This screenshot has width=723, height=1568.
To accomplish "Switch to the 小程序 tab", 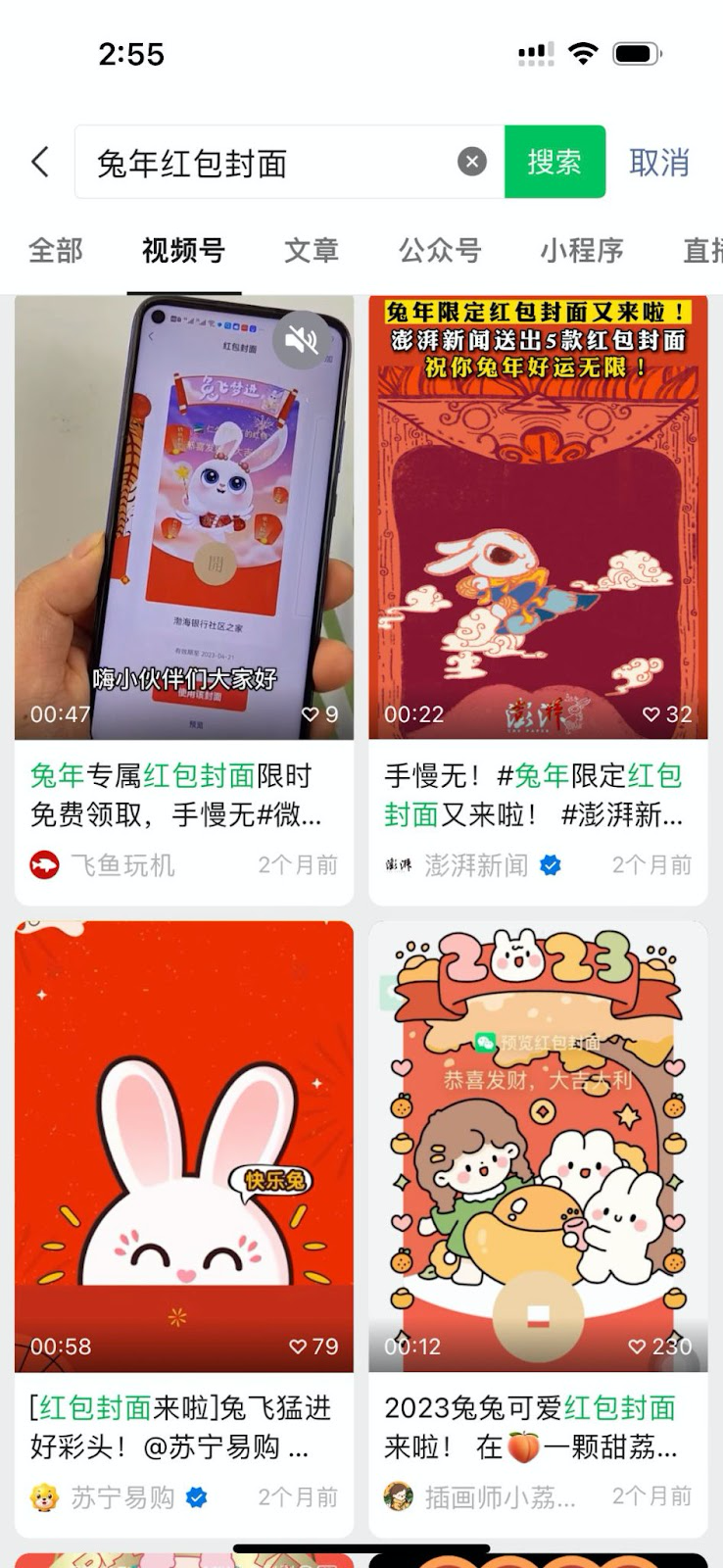I will [582, 251].
